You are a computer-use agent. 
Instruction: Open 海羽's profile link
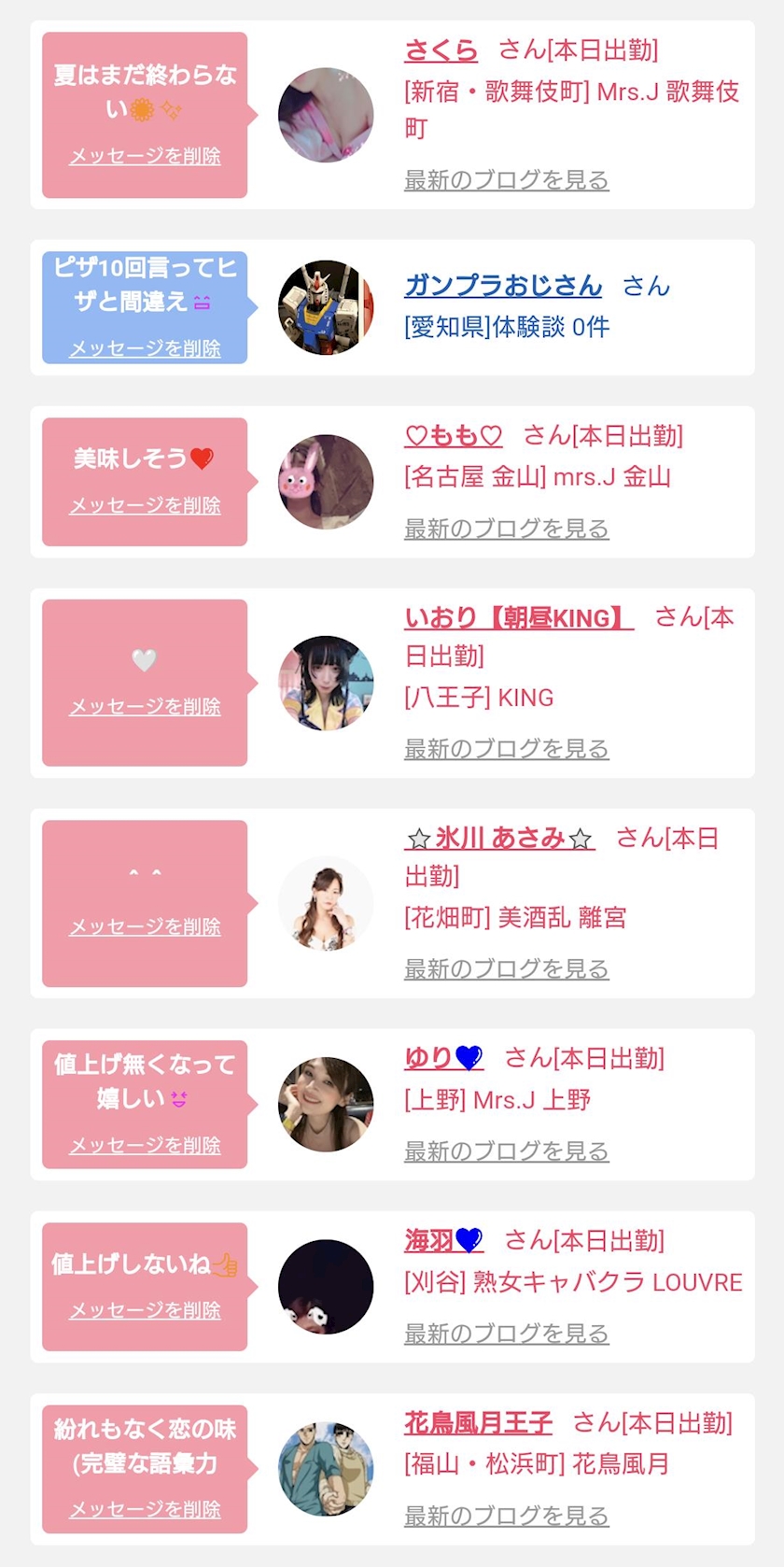[443, 1240]
